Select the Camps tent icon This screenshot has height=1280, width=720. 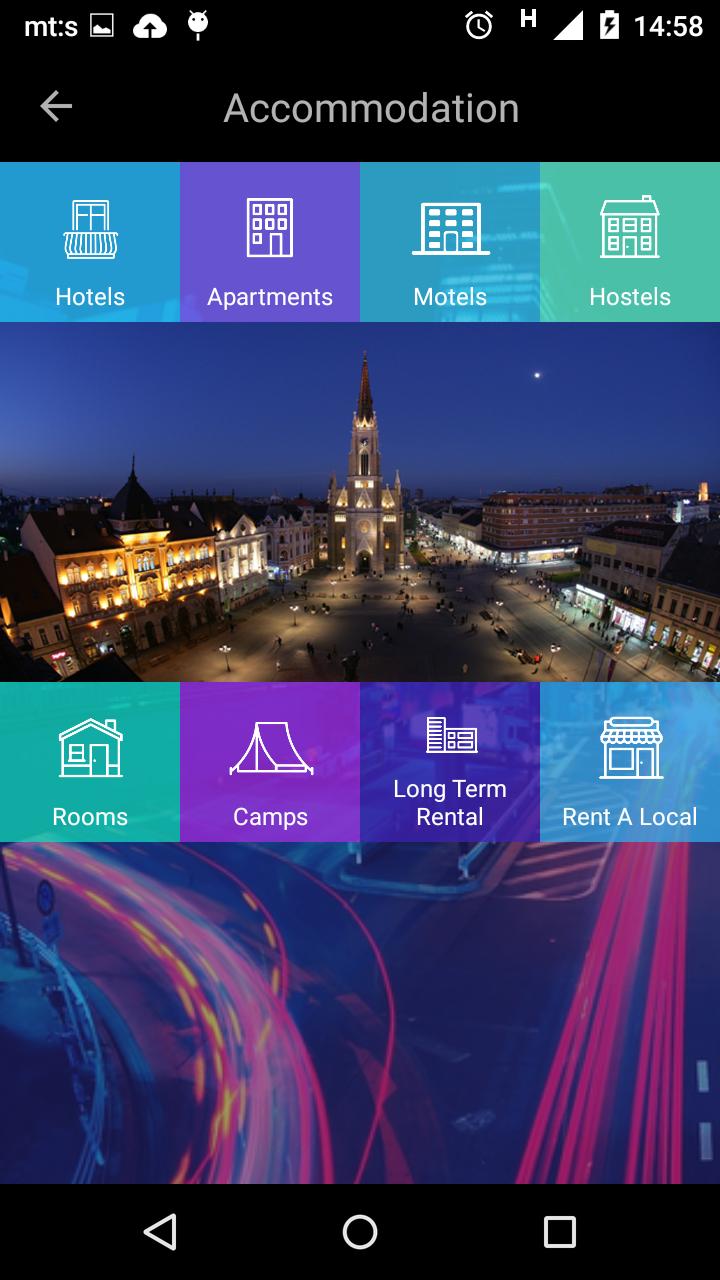point(270,745)
